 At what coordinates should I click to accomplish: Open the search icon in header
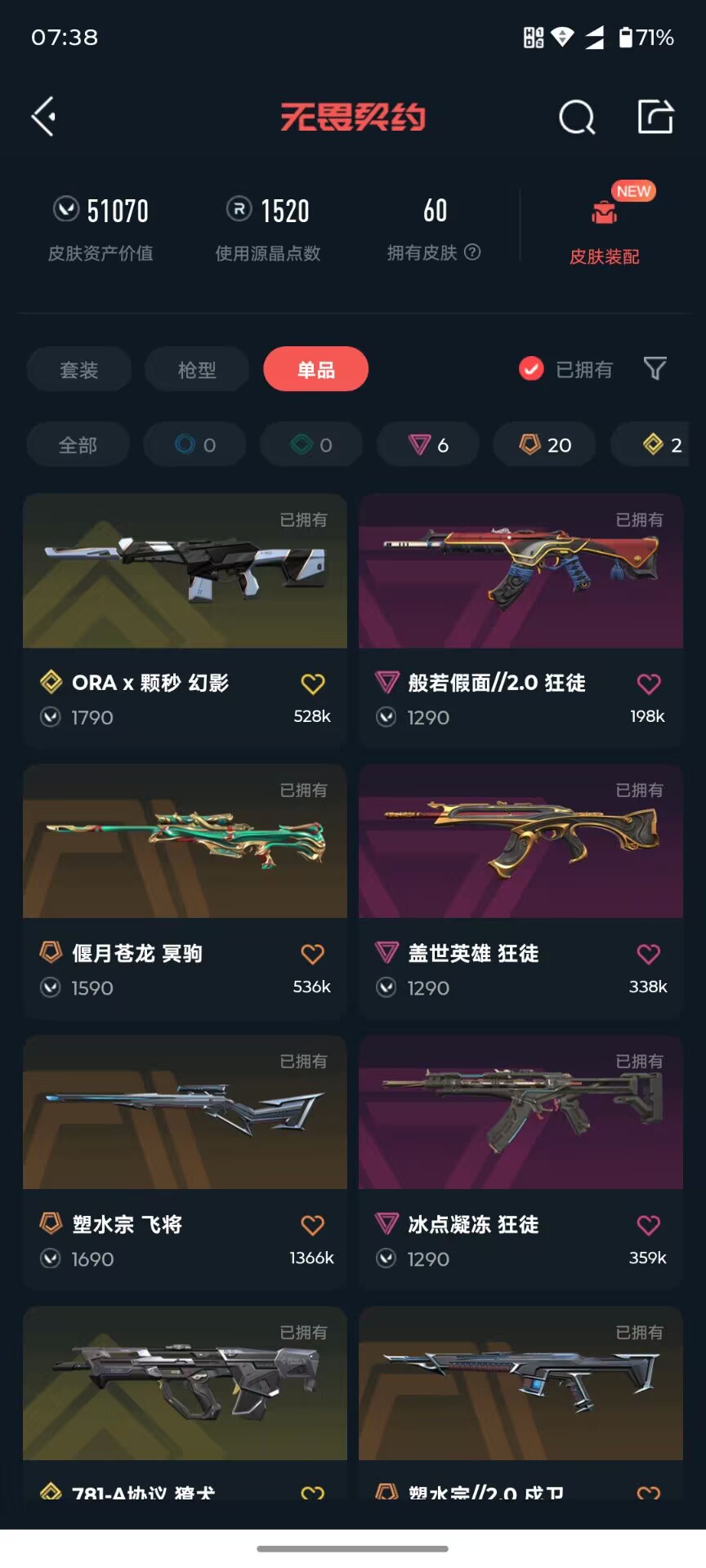pos(577,118)
